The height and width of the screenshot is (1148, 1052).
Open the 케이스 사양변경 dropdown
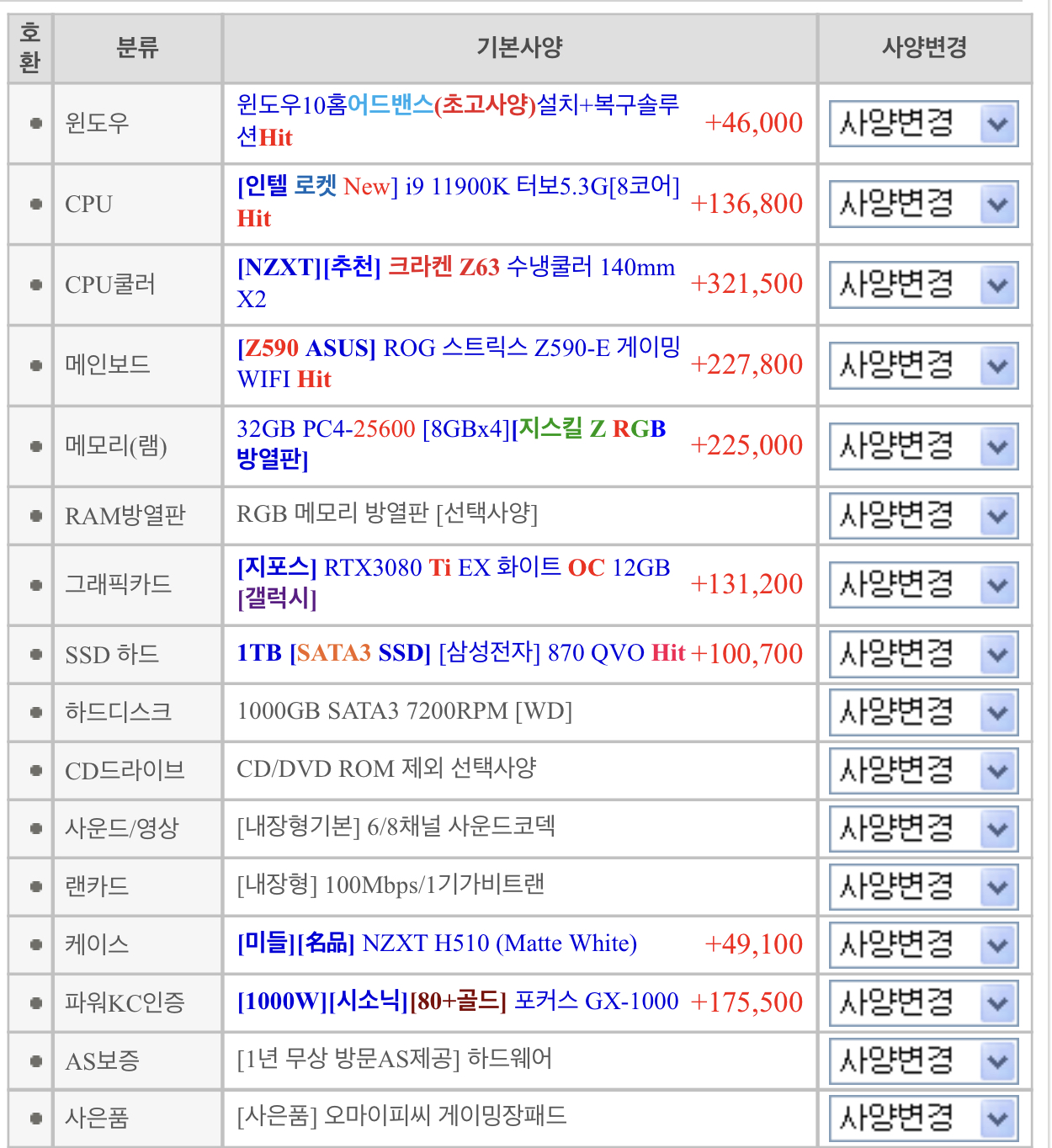pos(923,945)
